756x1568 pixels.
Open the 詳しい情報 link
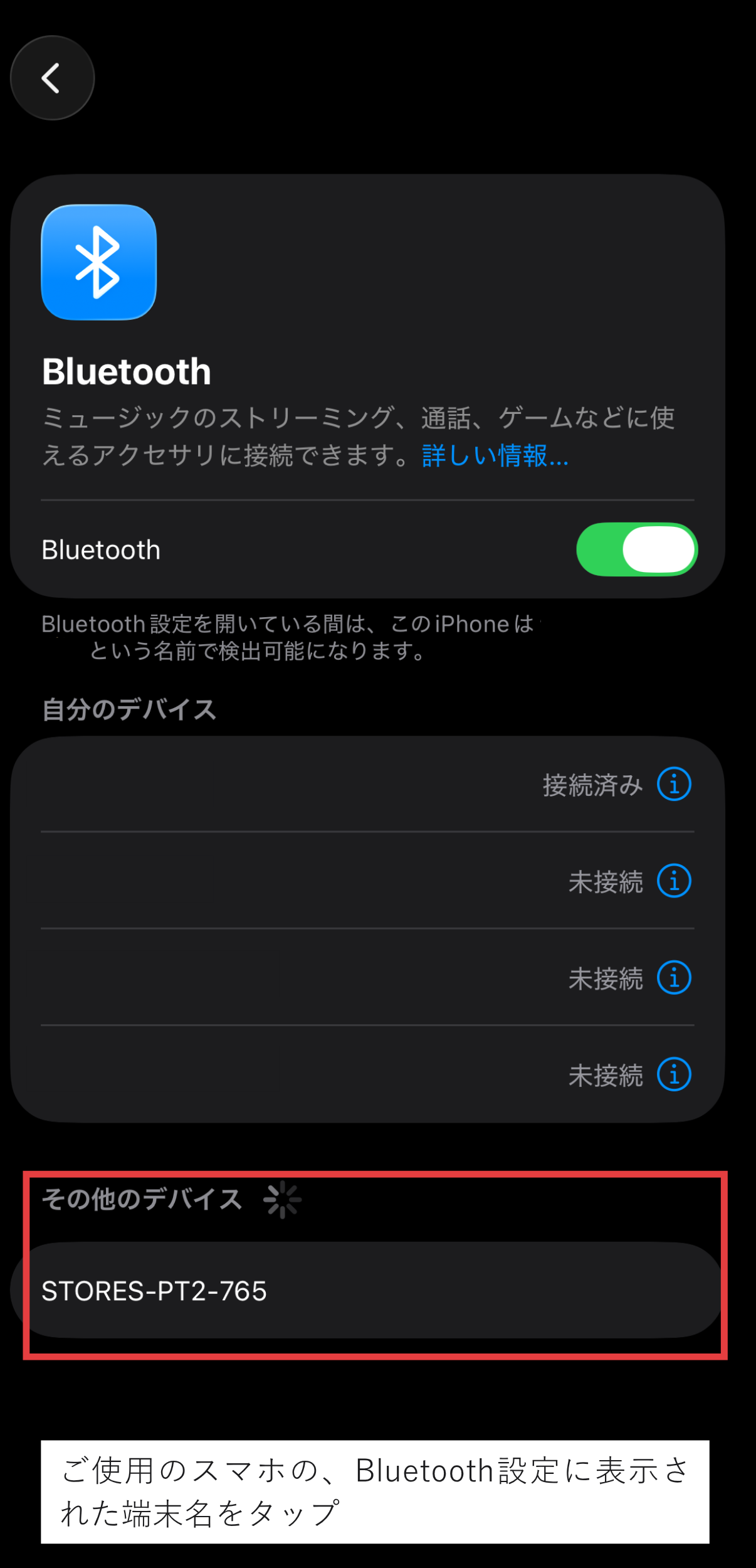click(495, 456)
